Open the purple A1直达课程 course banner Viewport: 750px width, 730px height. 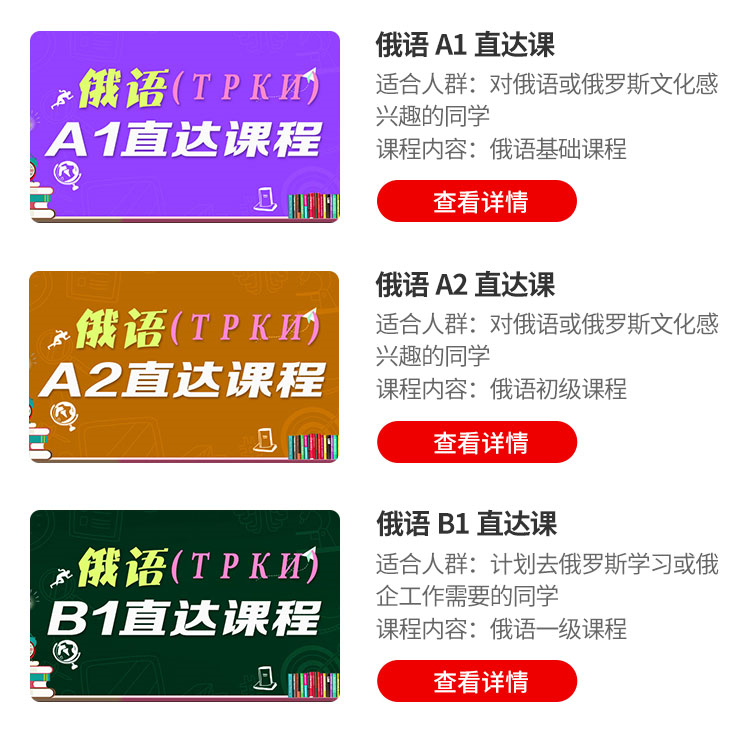[185, 127]
